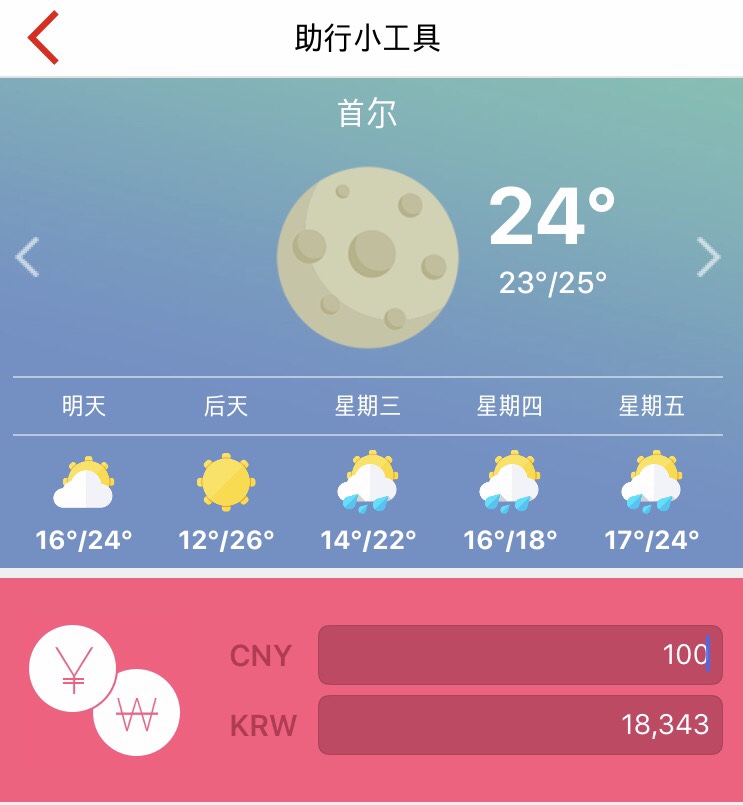Select the moon weather icon for Seoul

tap(368, 255)
